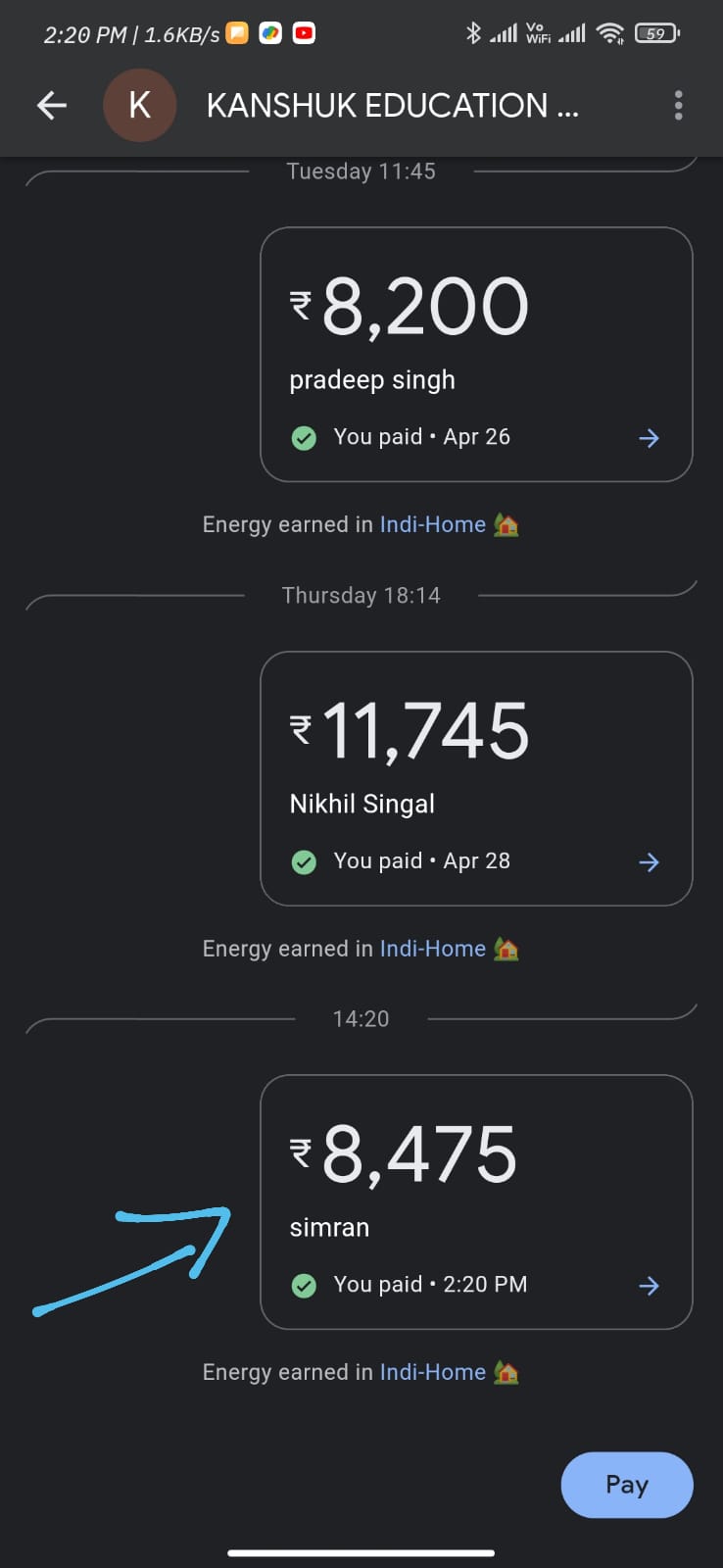The image size is (723, 1568).
Task: Open the Indi-Home link below the pradeep singh payment
Action: click(432, 524)
